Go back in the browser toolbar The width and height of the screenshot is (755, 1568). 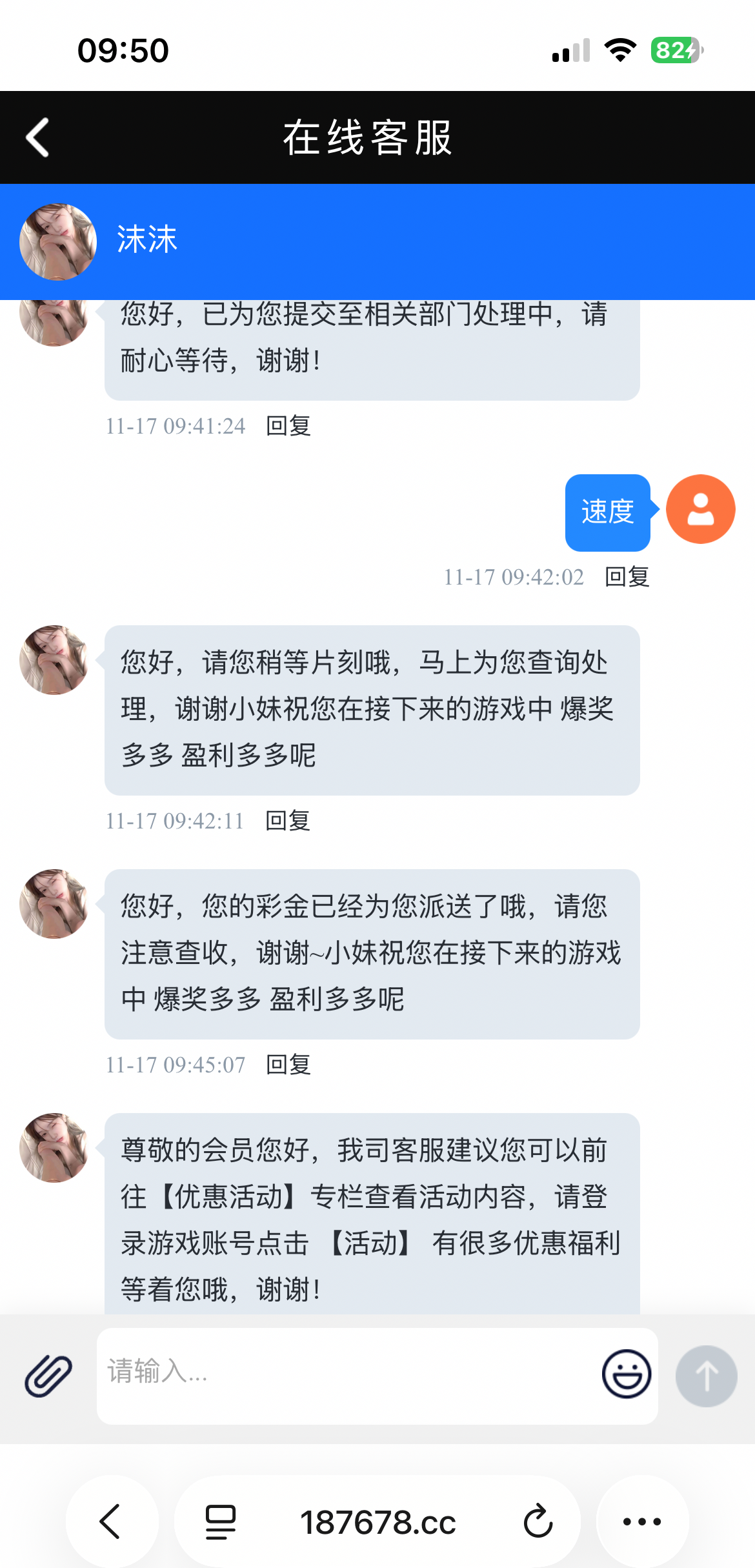pyautogui.click(x=111, y=1522)
